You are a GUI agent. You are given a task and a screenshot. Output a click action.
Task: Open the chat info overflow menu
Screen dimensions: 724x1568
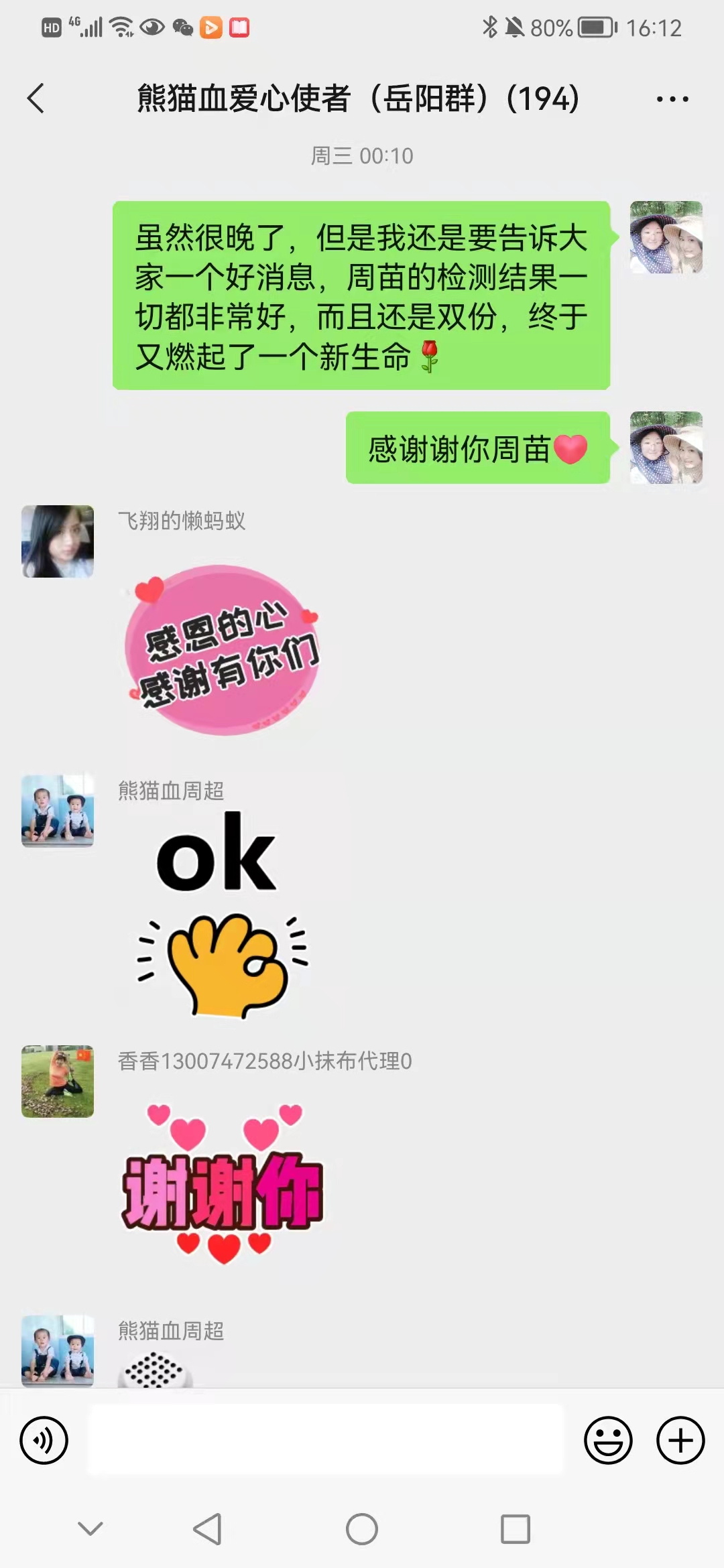[x=672, y=99]
